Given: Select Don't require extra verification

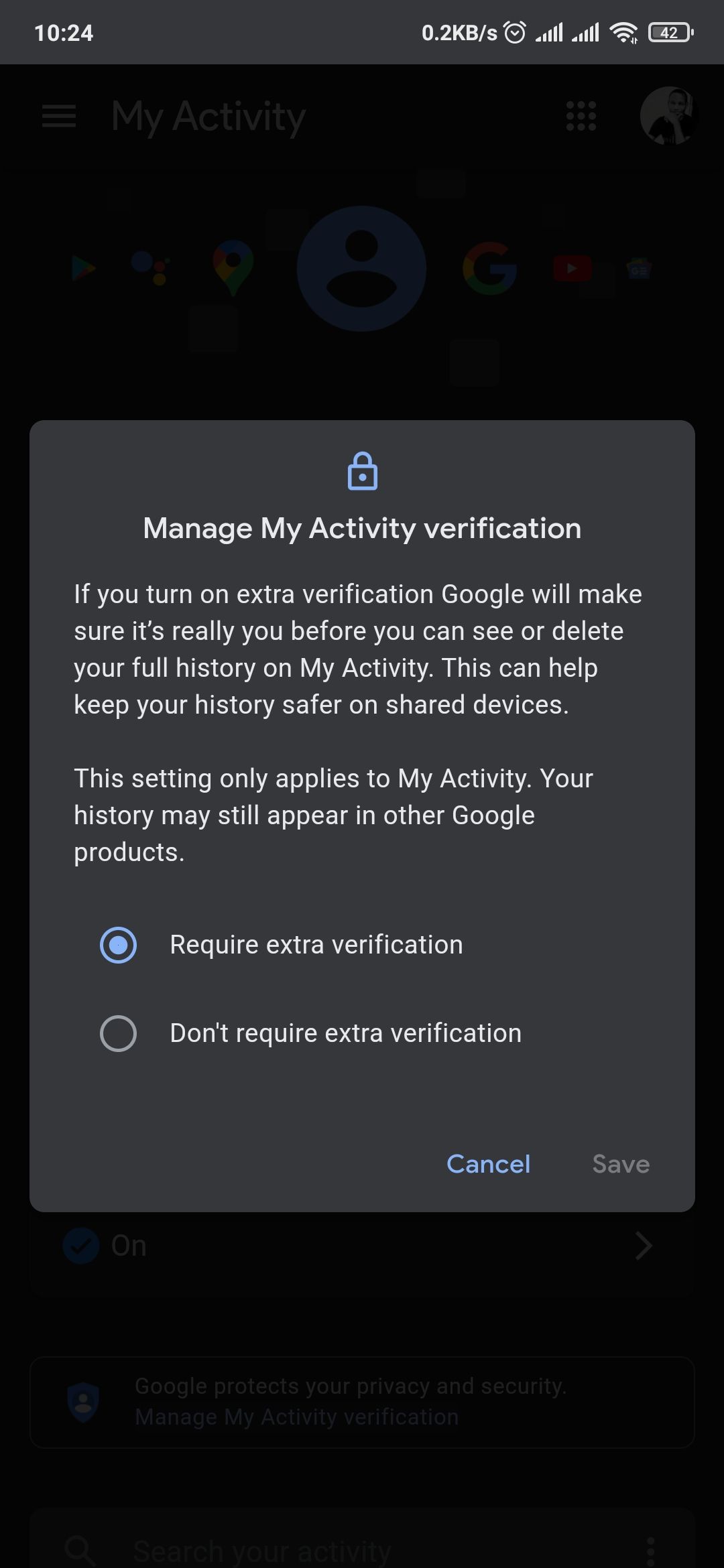Looking at the screenshot, I should coord(118,1033).
